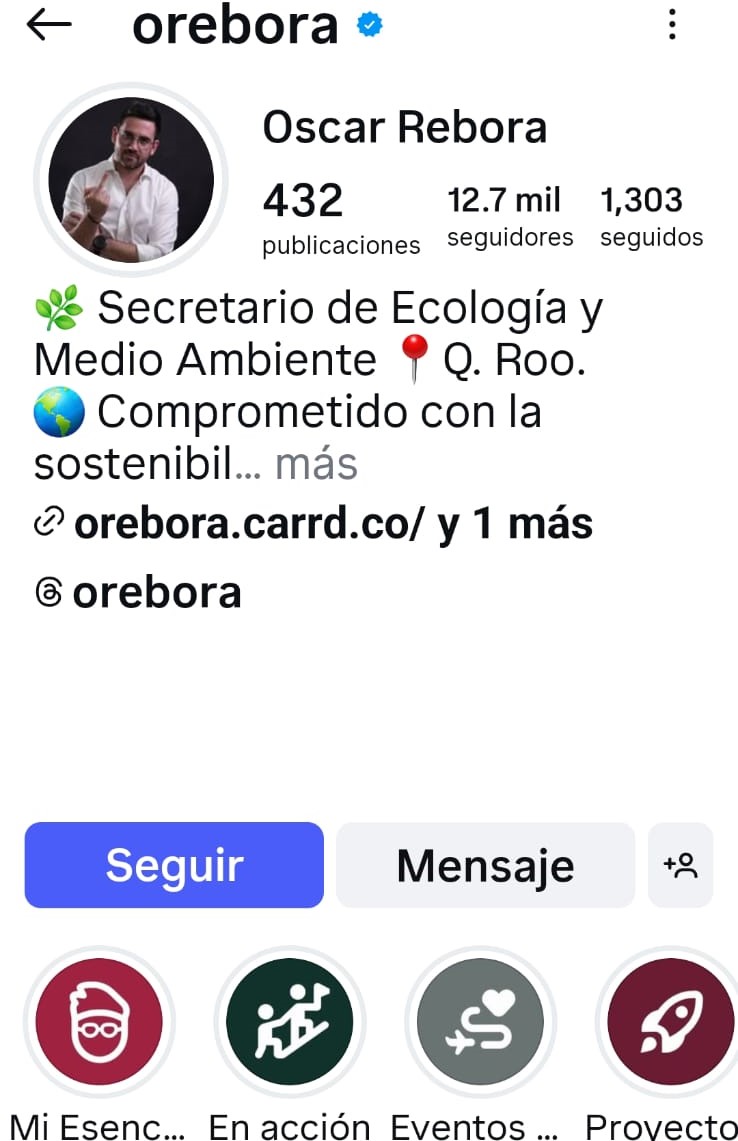Image resolution: width=738 pixels, height=1141 pixels.
Task: View the profile picture
Action: pyautogui.click(x=131, y=180)
